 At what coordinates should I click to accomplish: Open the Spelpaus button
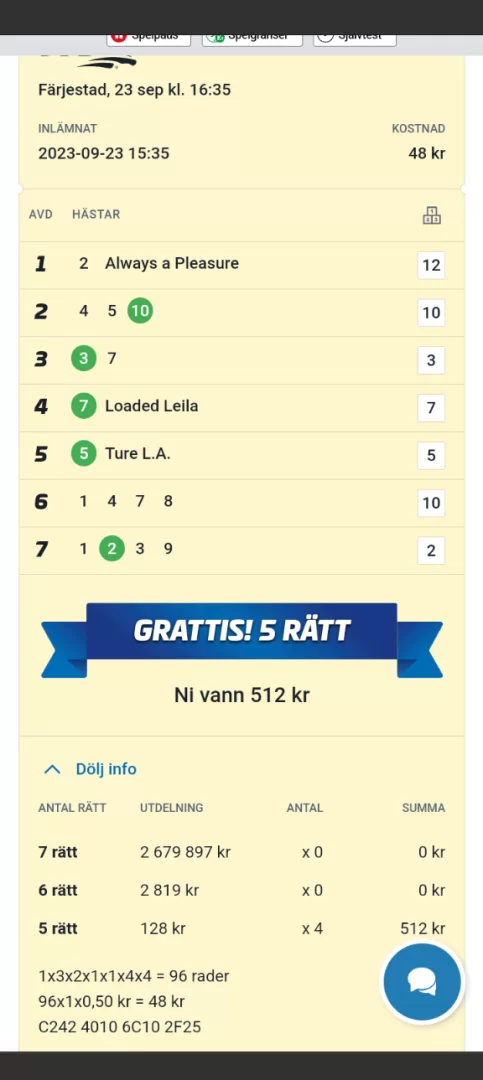coord(148,39)
